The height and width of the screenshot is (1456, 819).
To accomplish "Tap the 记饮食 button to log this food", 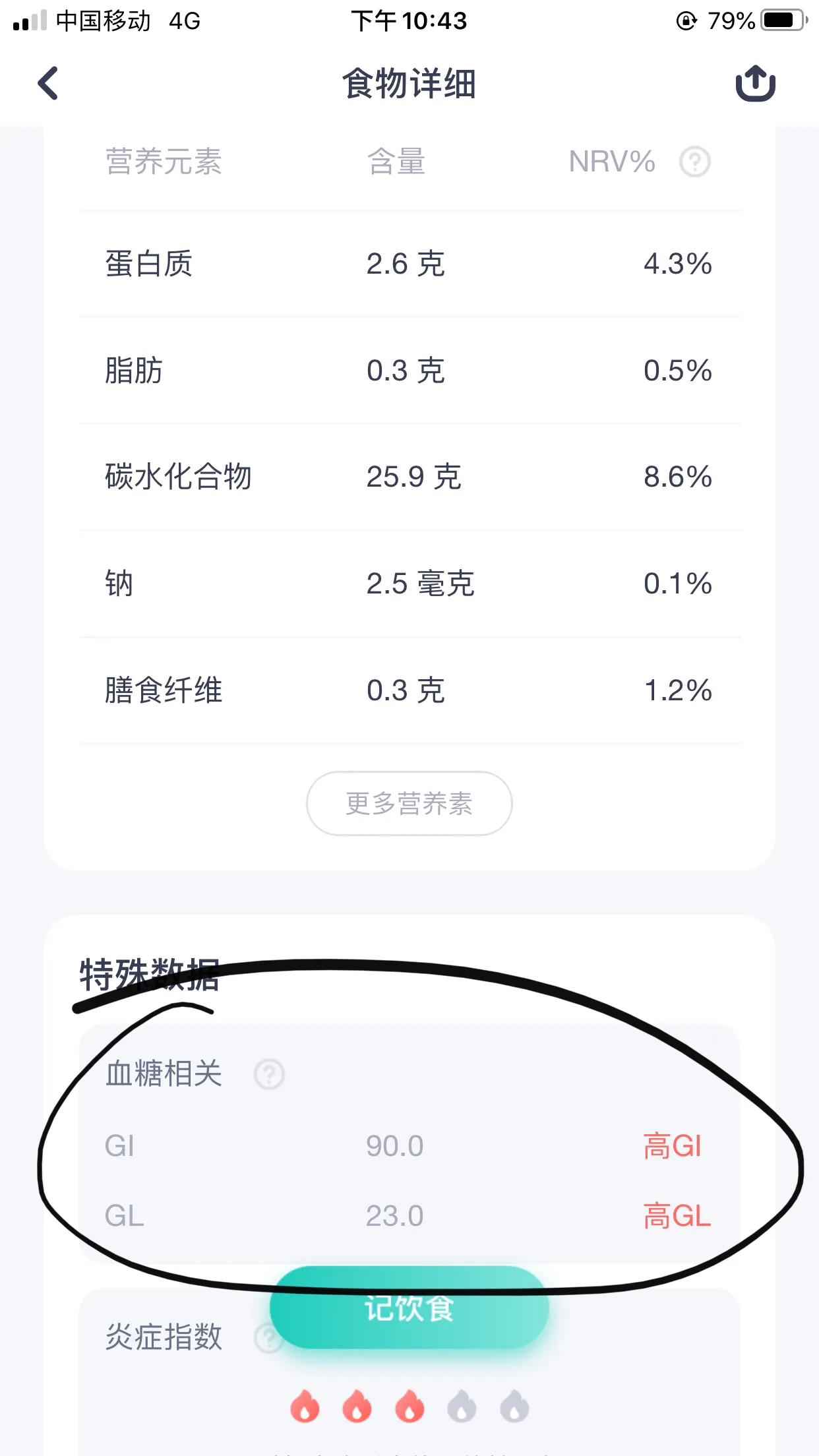I will point(409,1308).
